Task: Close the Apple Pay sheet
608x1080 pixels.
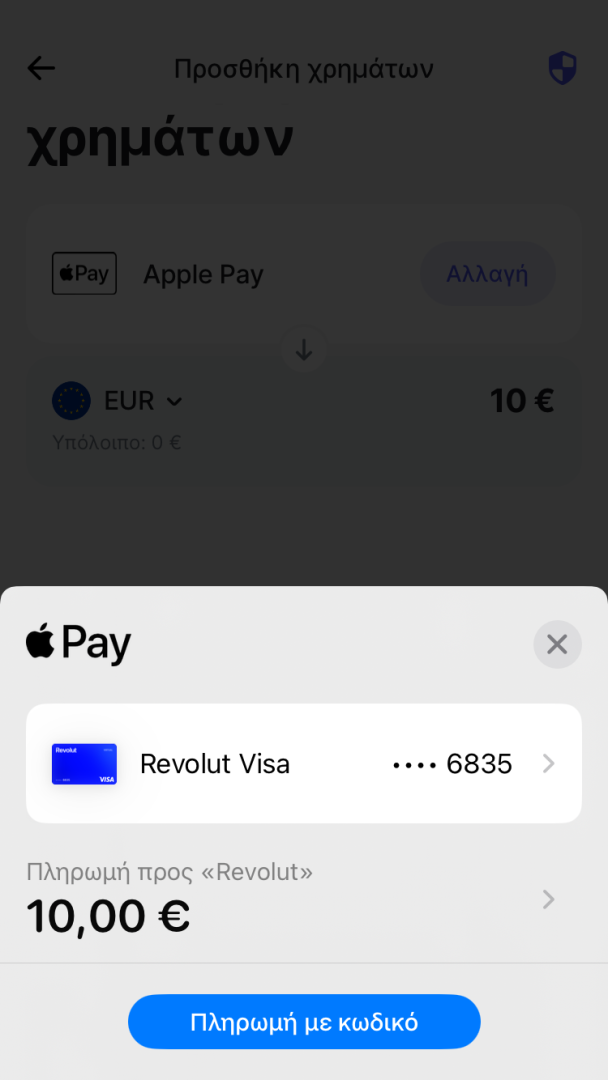Action: coord(557,645)
